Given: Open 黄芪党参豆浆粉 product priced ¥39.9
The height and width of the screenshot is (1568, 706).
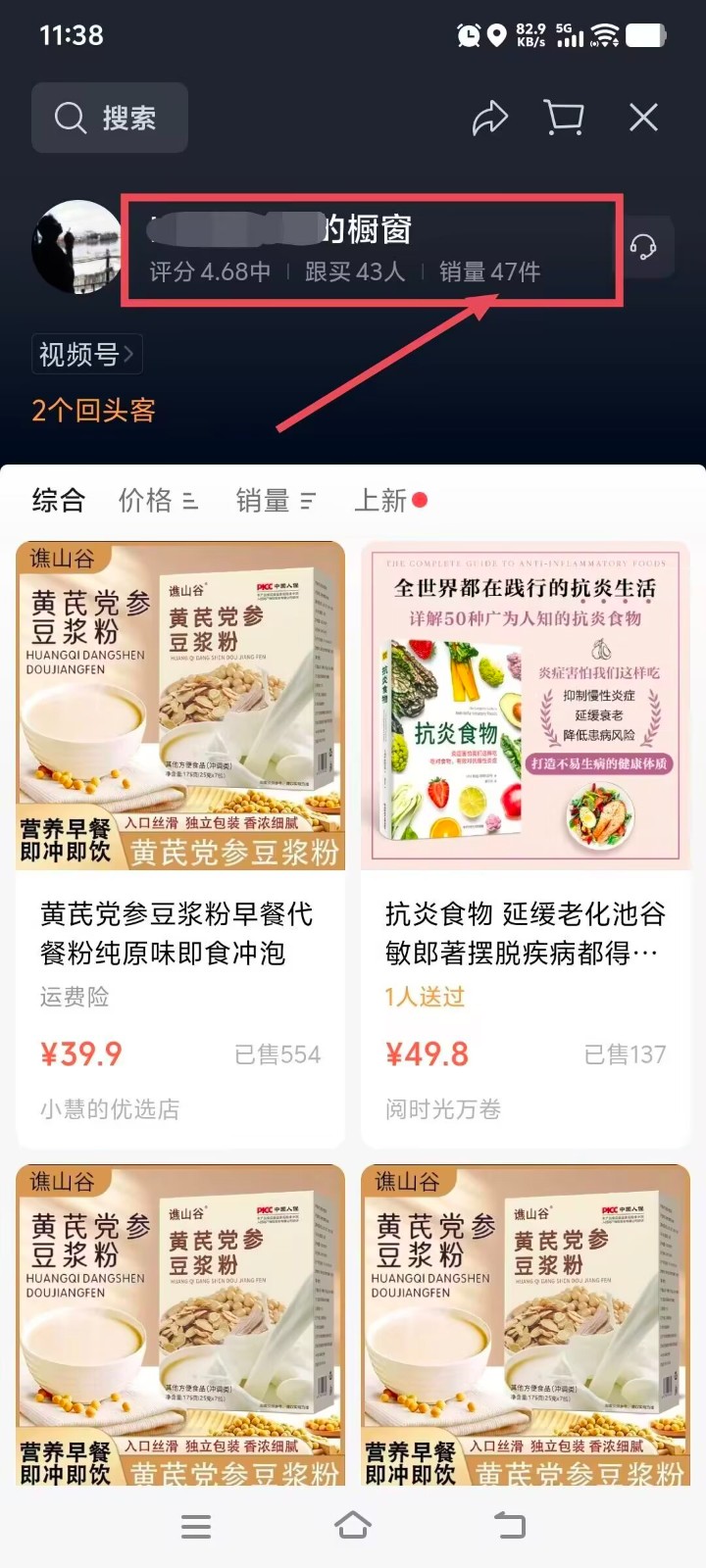Looking at the screenshot, I should click(x=180, y=843).
